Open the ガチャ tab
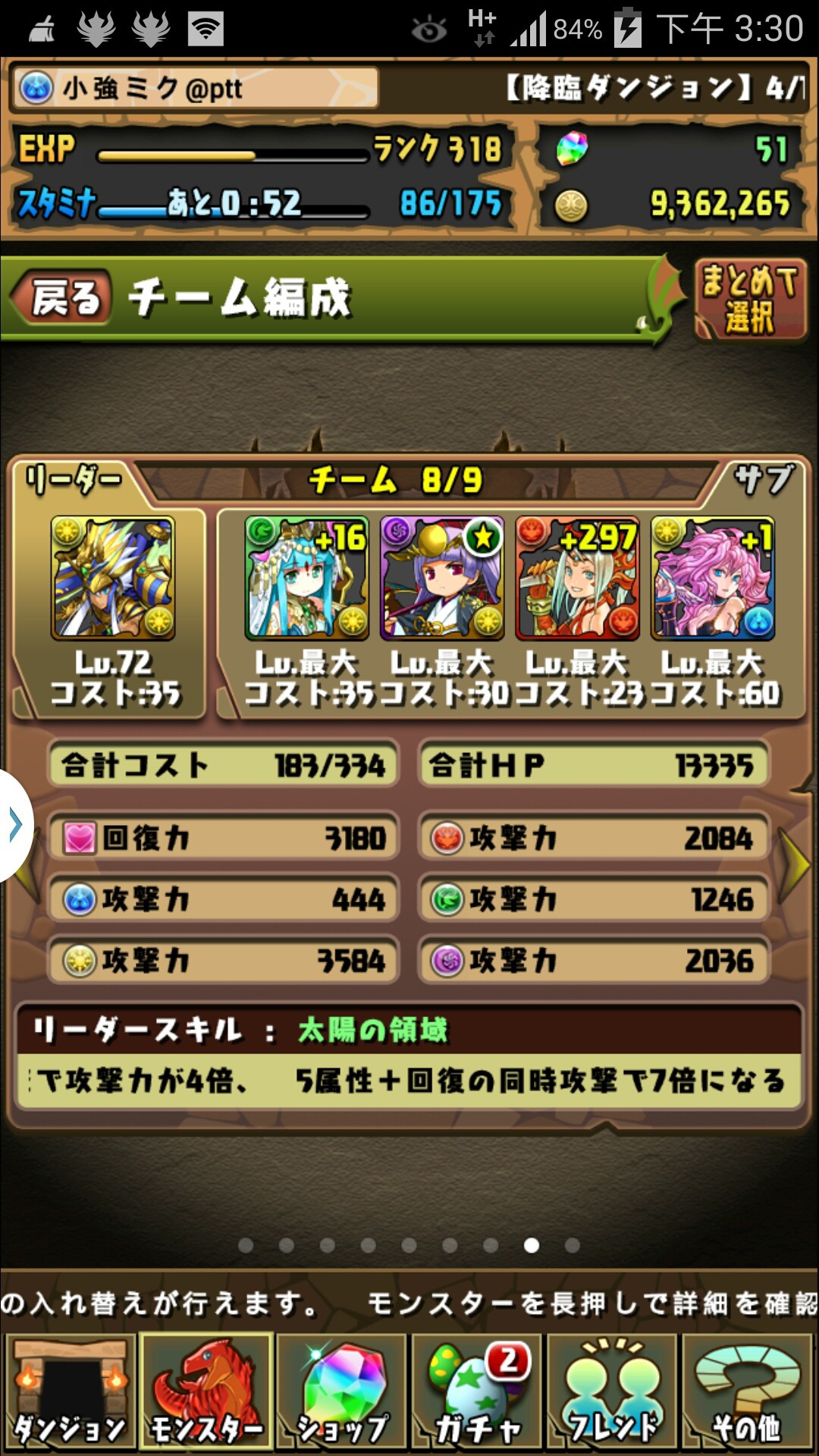 (x=478, y=1392)
